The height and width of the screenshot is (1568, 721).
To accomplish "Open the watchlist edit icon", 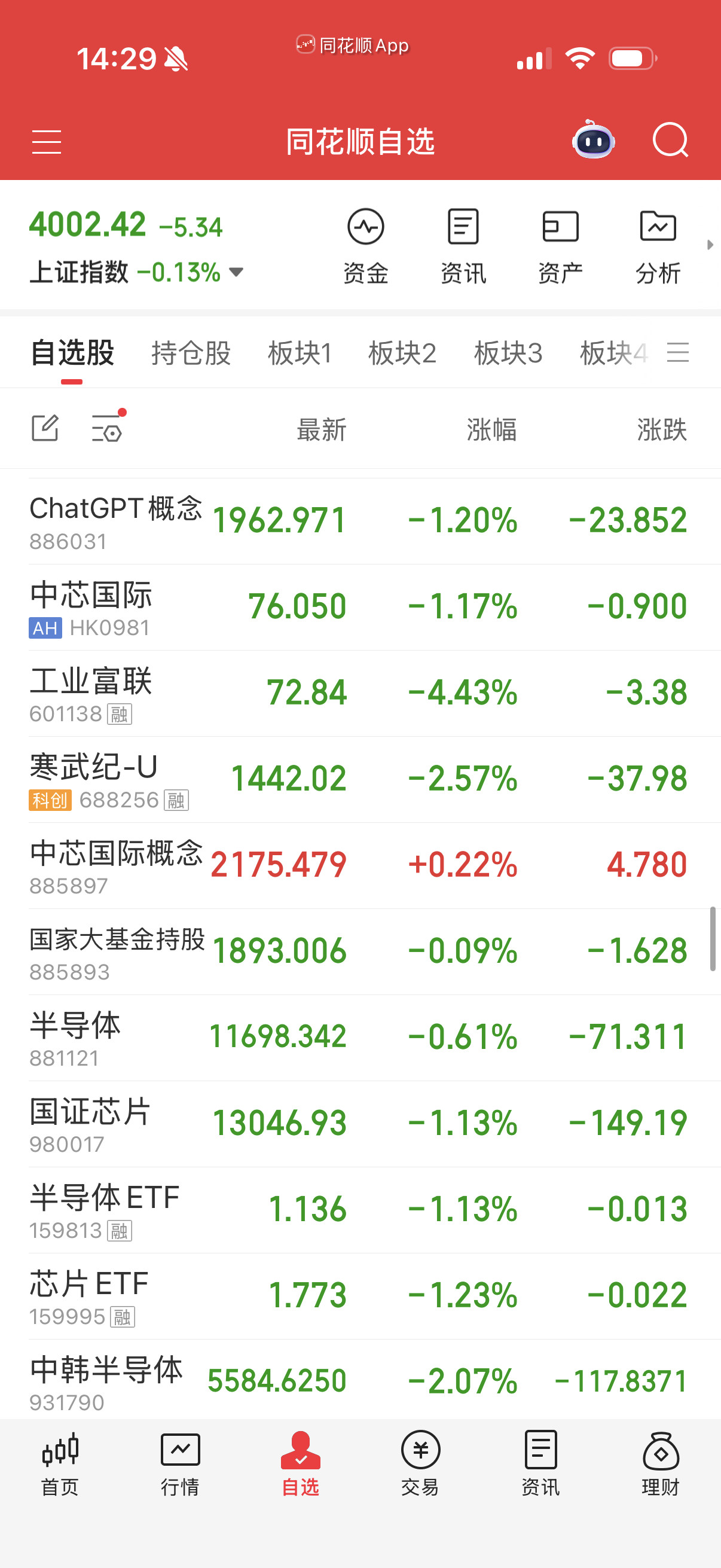I will (x=46, y=428).
